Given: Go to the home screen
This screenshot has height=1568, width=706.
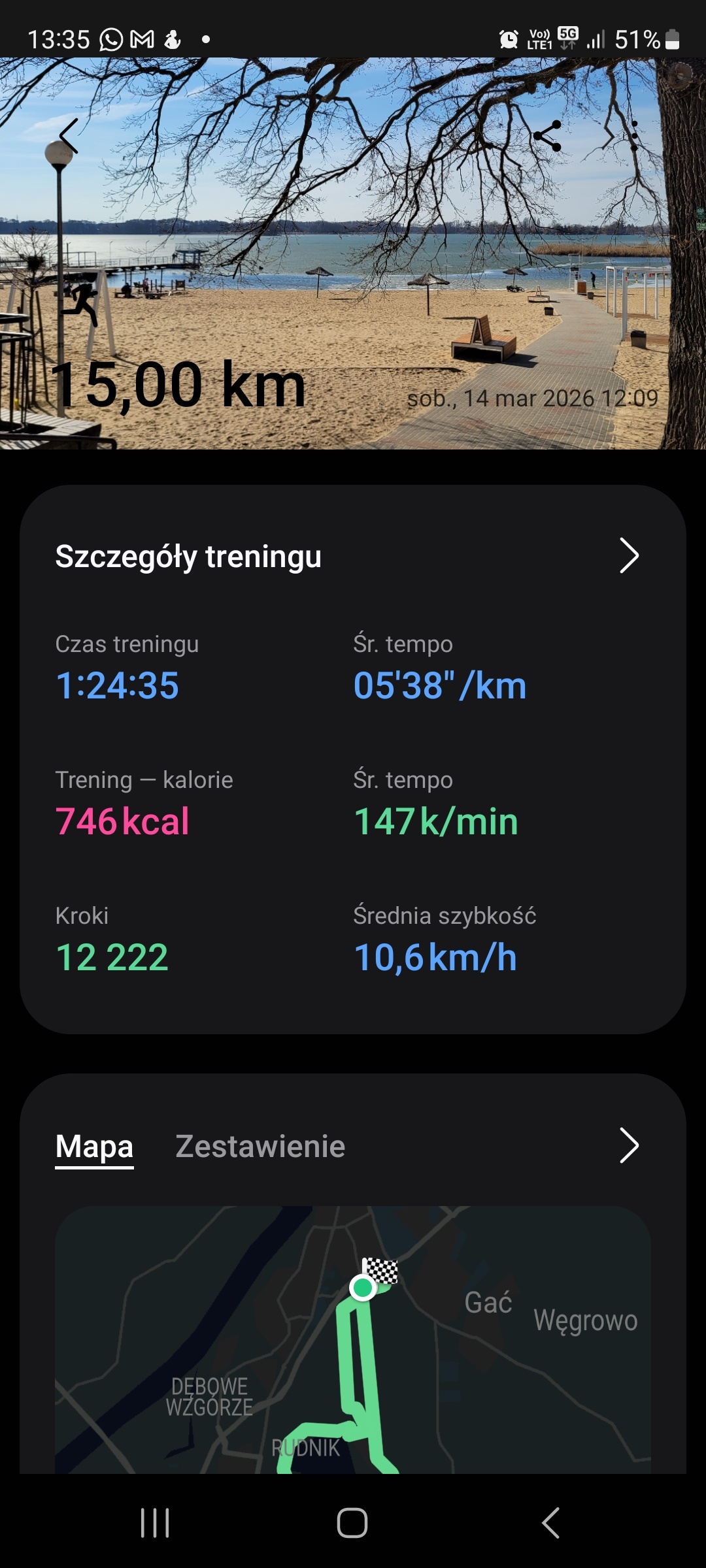Looking at the screenshot, I should pyautogui.click(x=352, y=1523).
